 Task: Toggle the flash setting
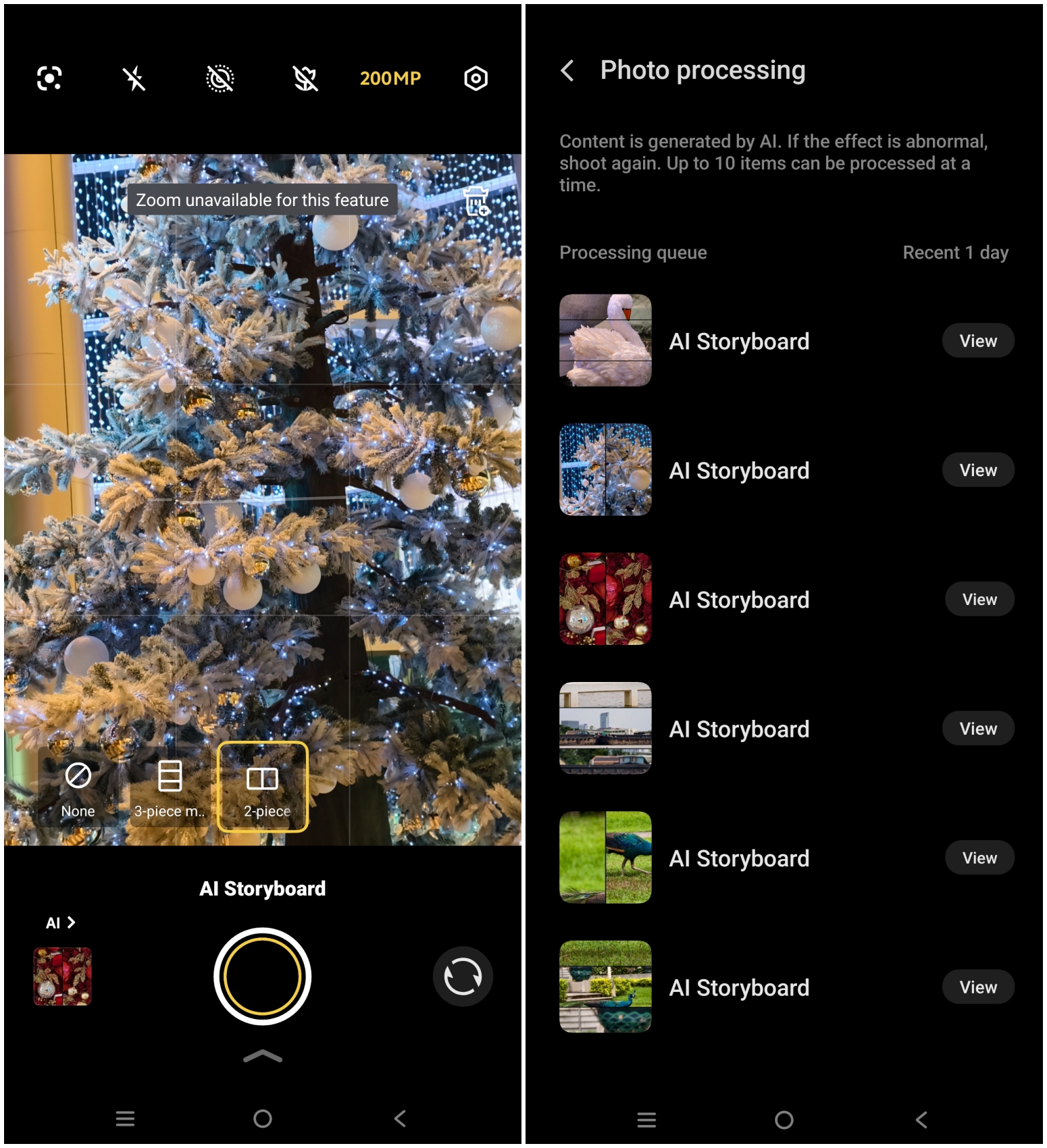point(134,78)
